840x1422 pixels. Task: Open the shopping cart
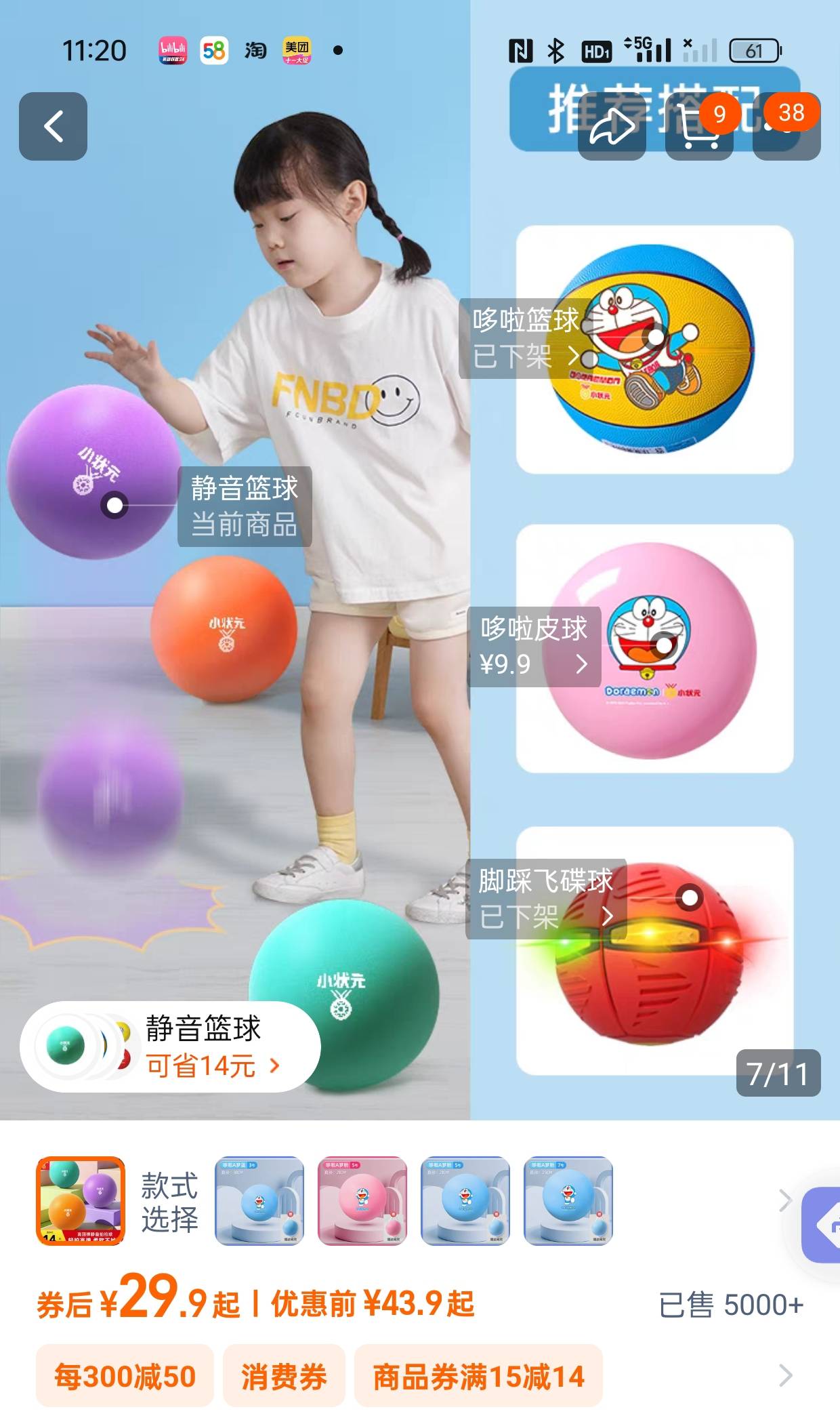698,128
